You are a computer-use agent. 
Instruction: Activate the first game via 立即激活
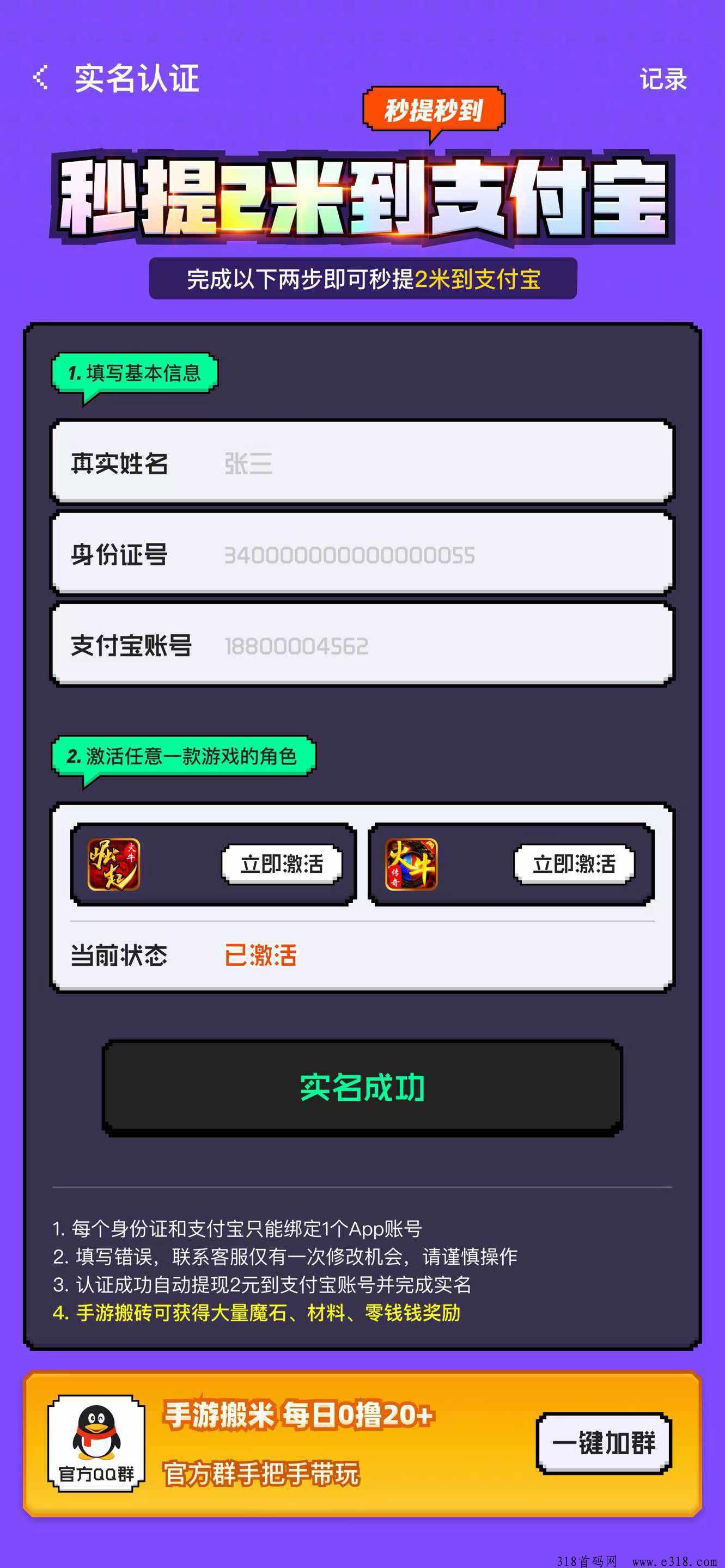[x=281, y=863]
